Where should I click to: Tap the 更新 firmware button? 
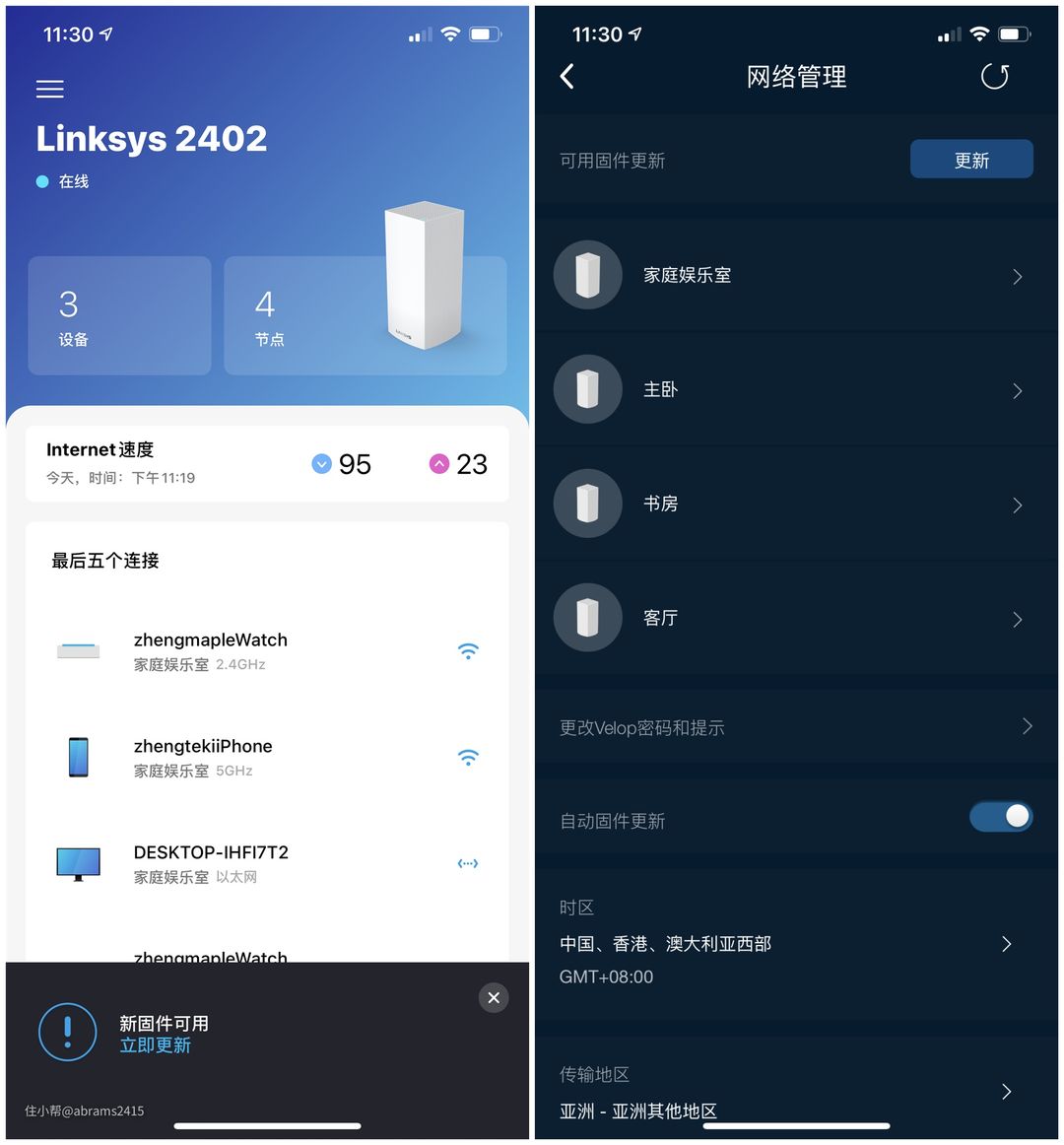[x=970, y=160]
